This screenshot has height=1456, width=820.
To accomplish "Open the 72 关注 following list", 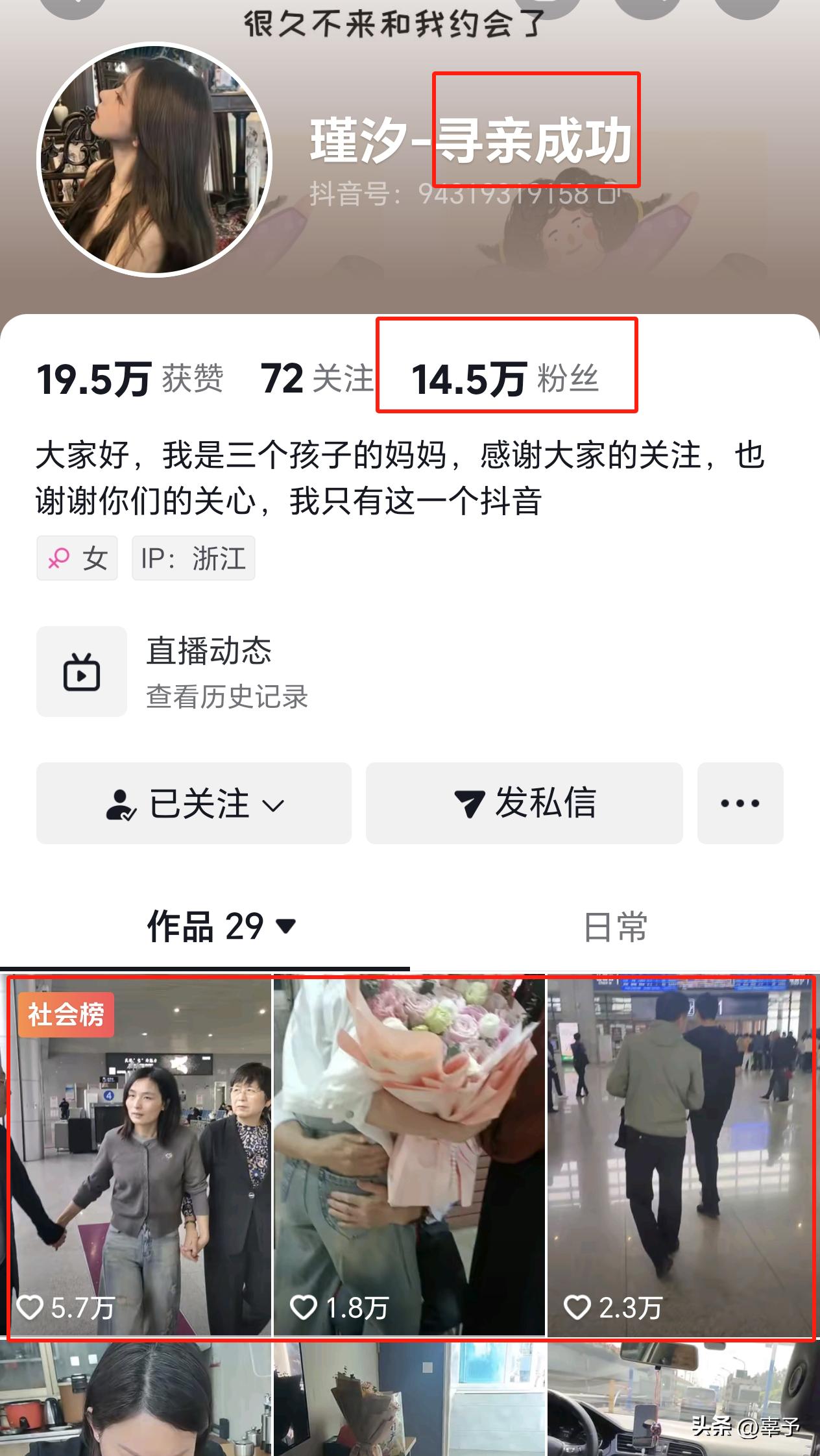I will 317,379.
